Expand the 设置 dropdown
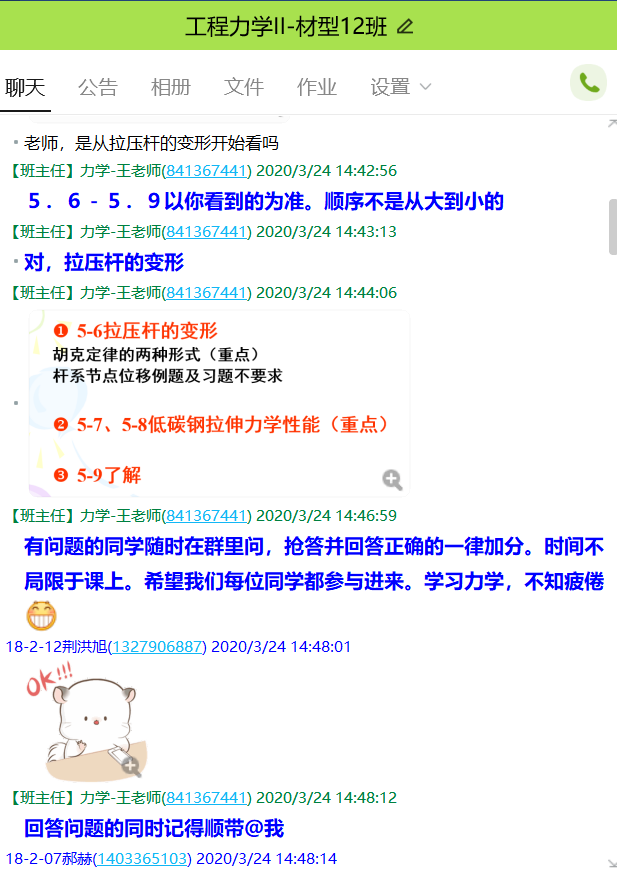The height and width of the screenshot is (872, 617). [x=400, y=87]
